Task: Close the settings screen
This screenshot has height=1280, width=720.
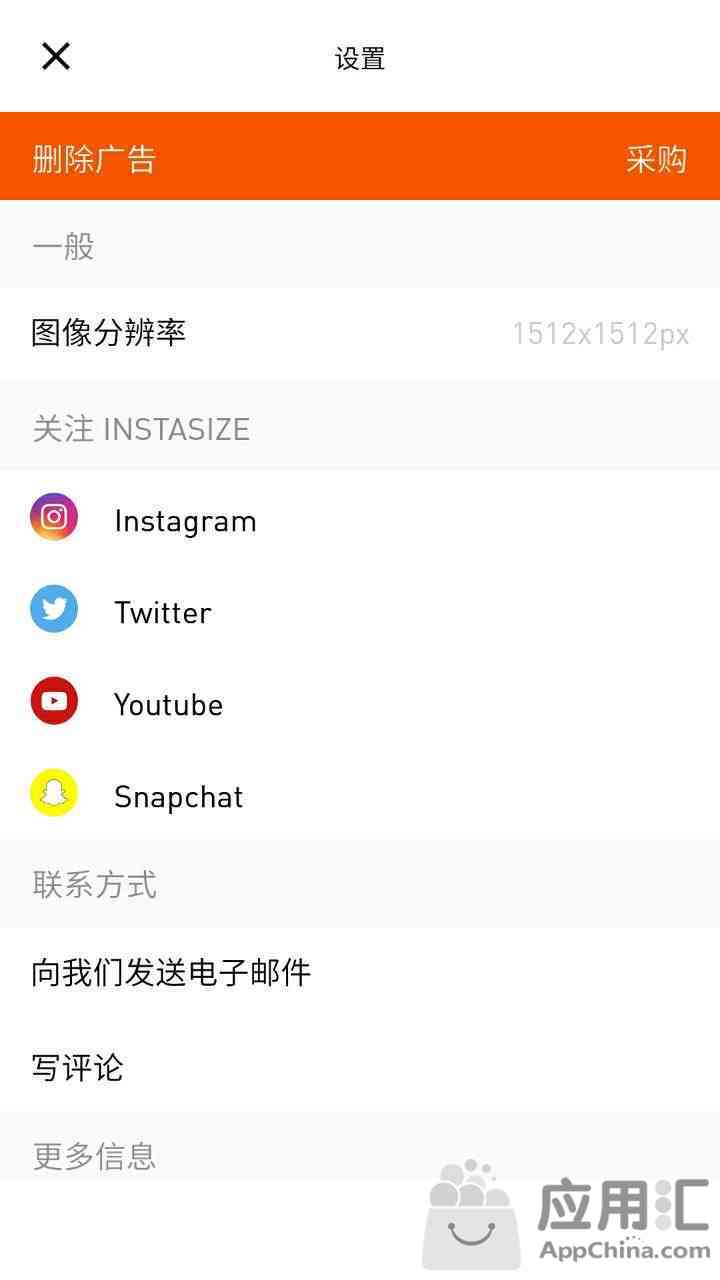Action: (x=56, y=57)
